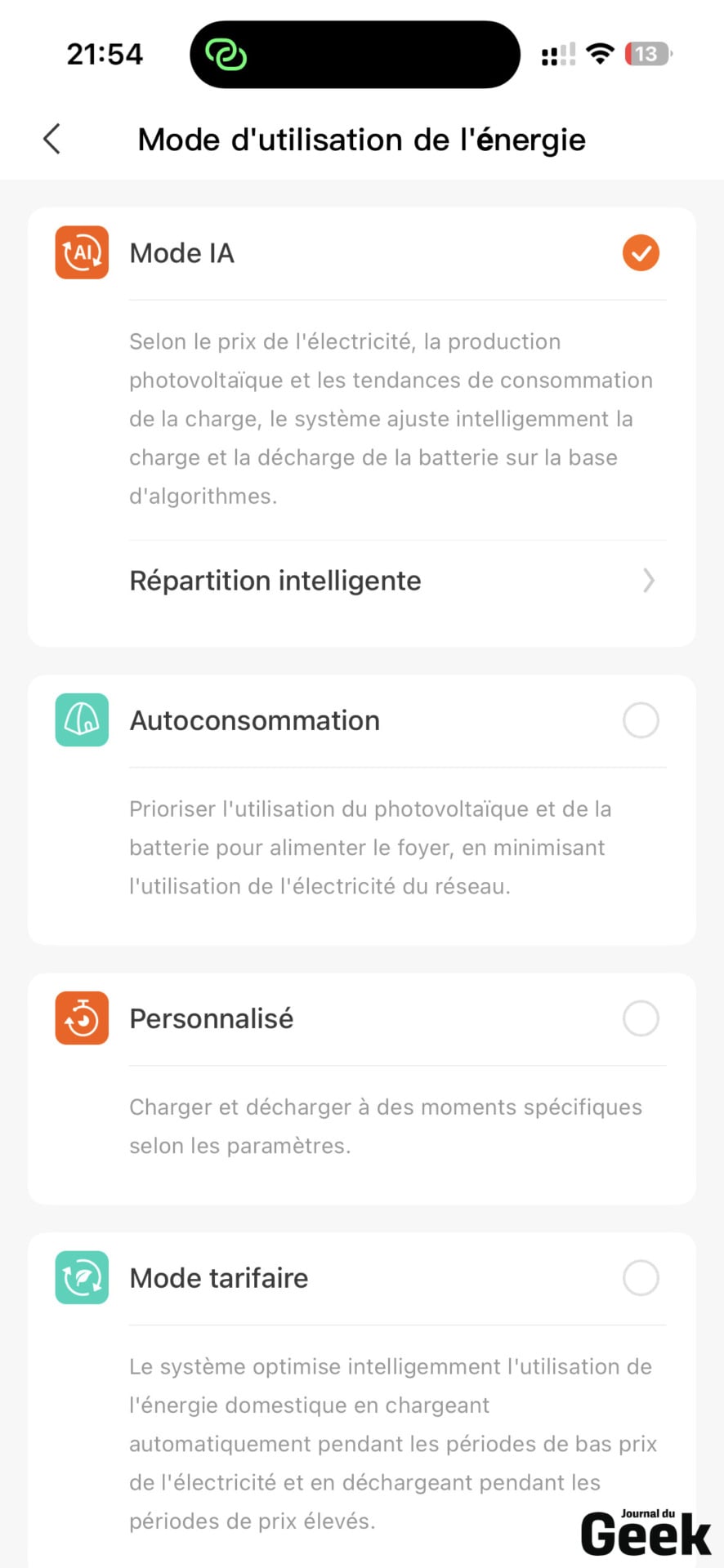Enable Mode tarifaire
Image resolution: width=724 pixels, height=1568 pixels.
[641, 1278]
